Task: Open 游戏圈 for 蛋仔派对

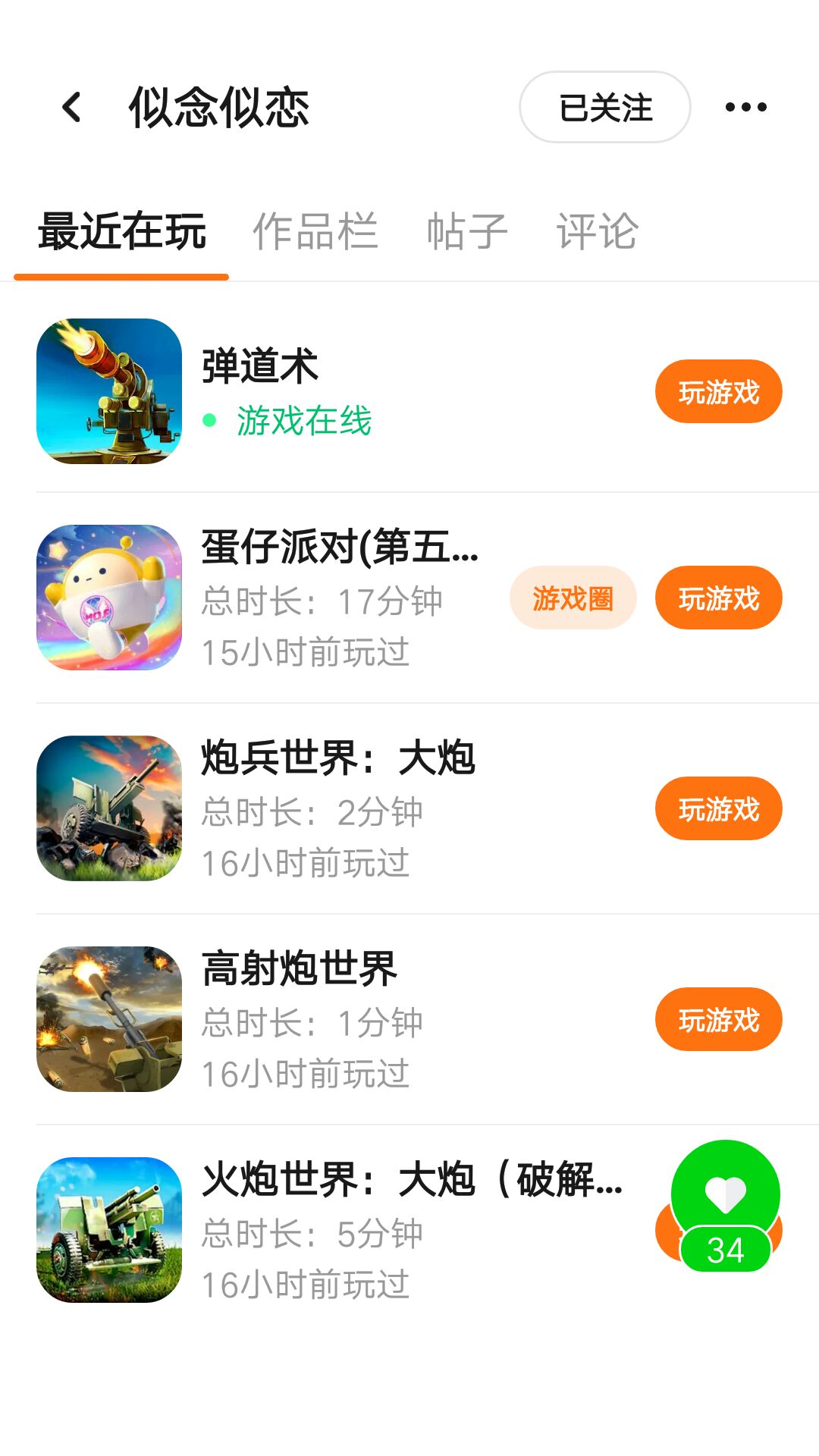Action: (x=573, y=598)
